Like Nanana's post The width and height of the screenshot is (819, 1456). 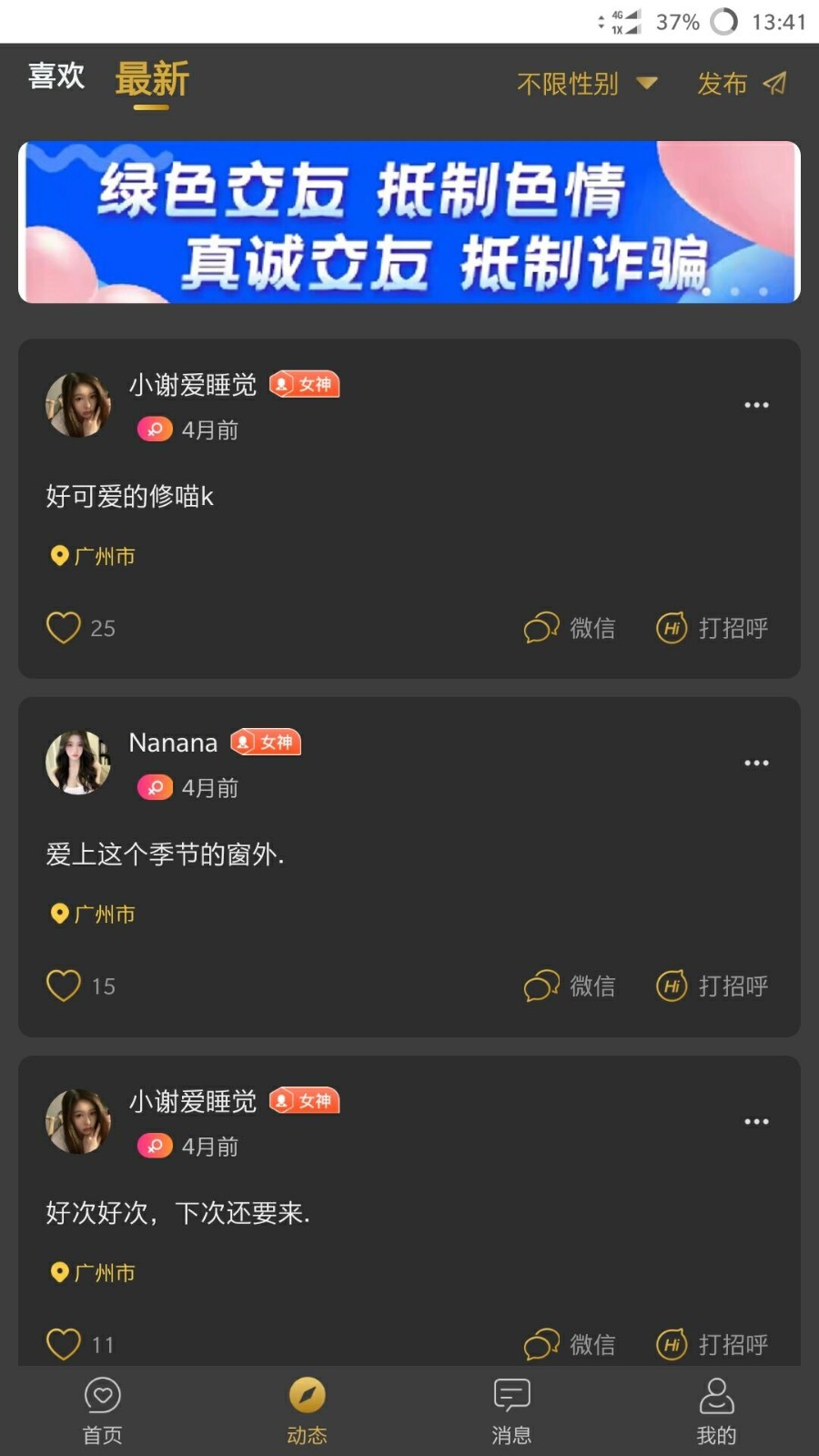pos(64,986)
